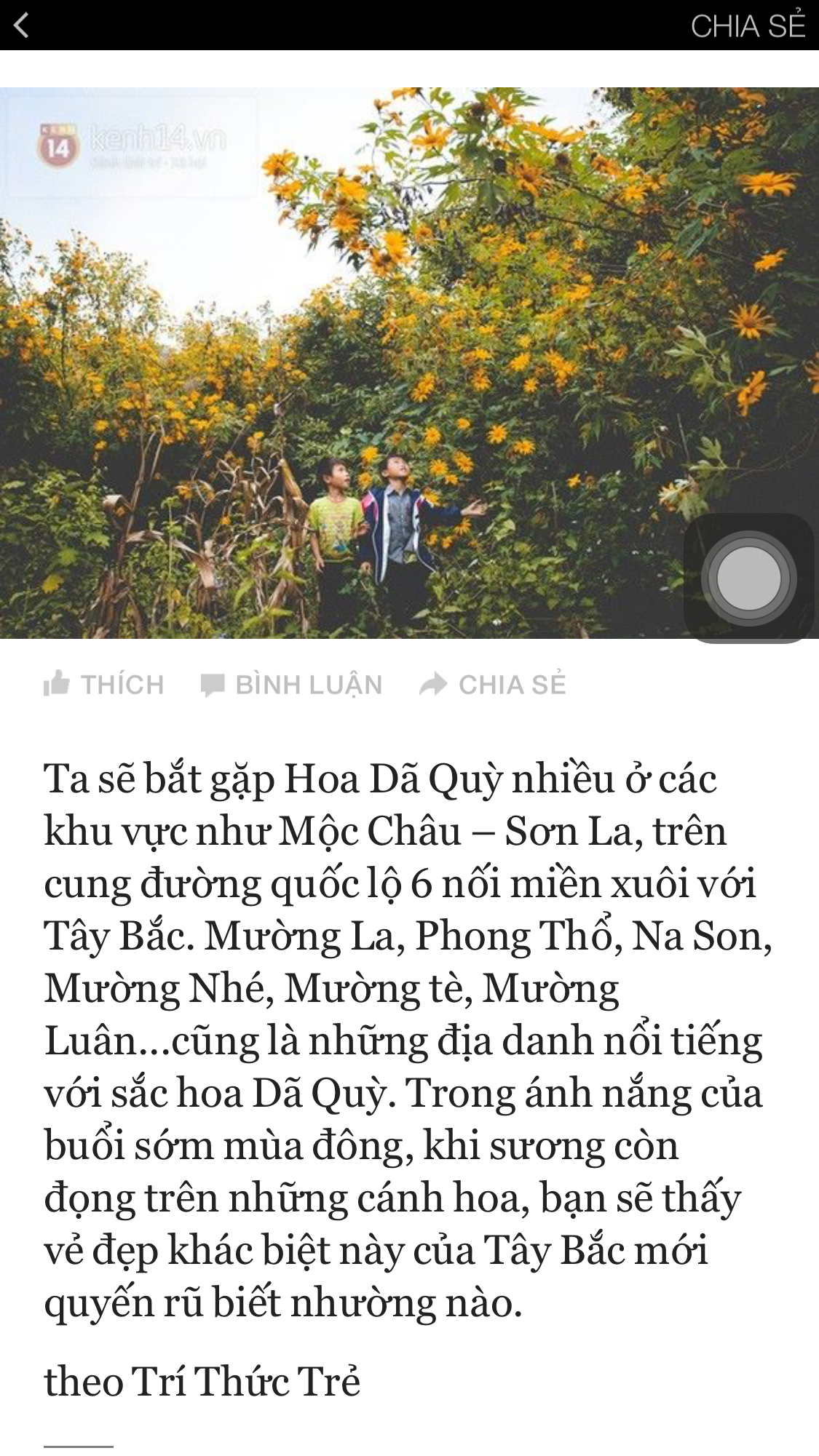Share using CHIA SẺ under the photo
The image size is (819, 1456).
pyautogui.click(x=493, y=685)
